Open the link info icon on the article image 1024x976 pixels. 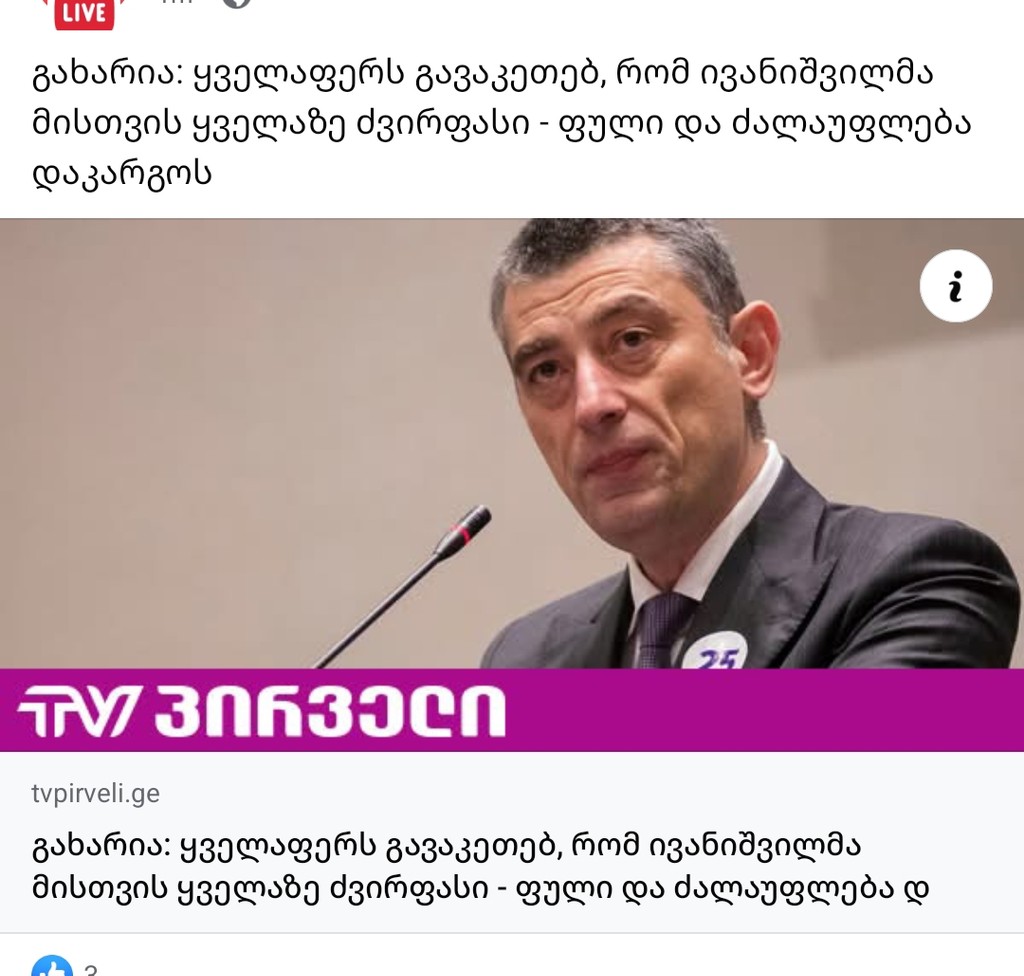[x=955, y=286]
